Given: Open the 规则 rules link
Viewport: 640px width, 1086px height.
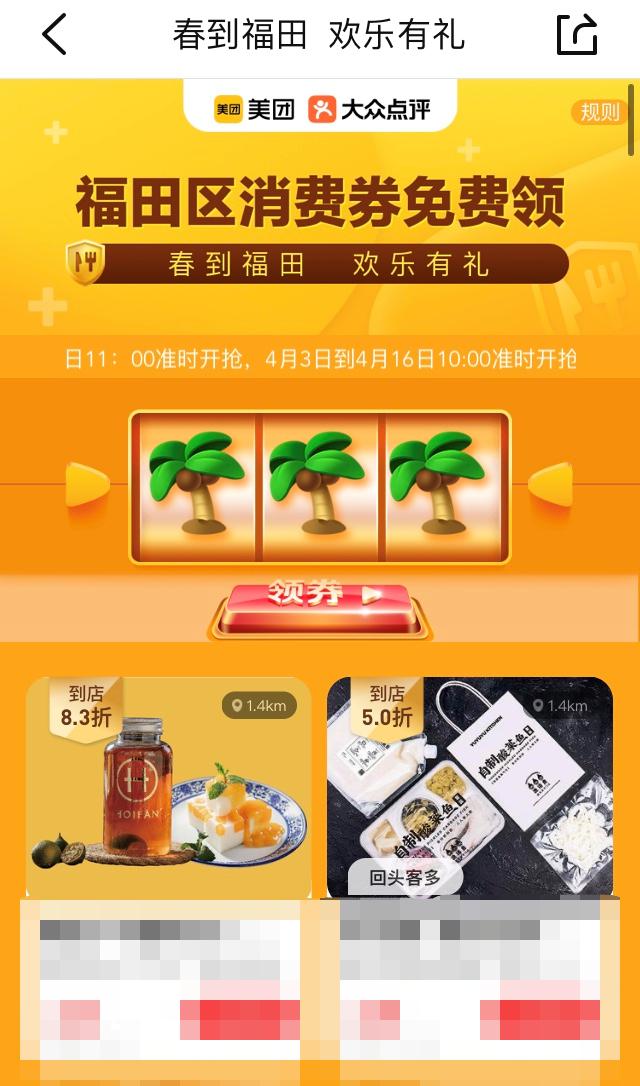Looking at the screenshot, I should click(599, 112).
